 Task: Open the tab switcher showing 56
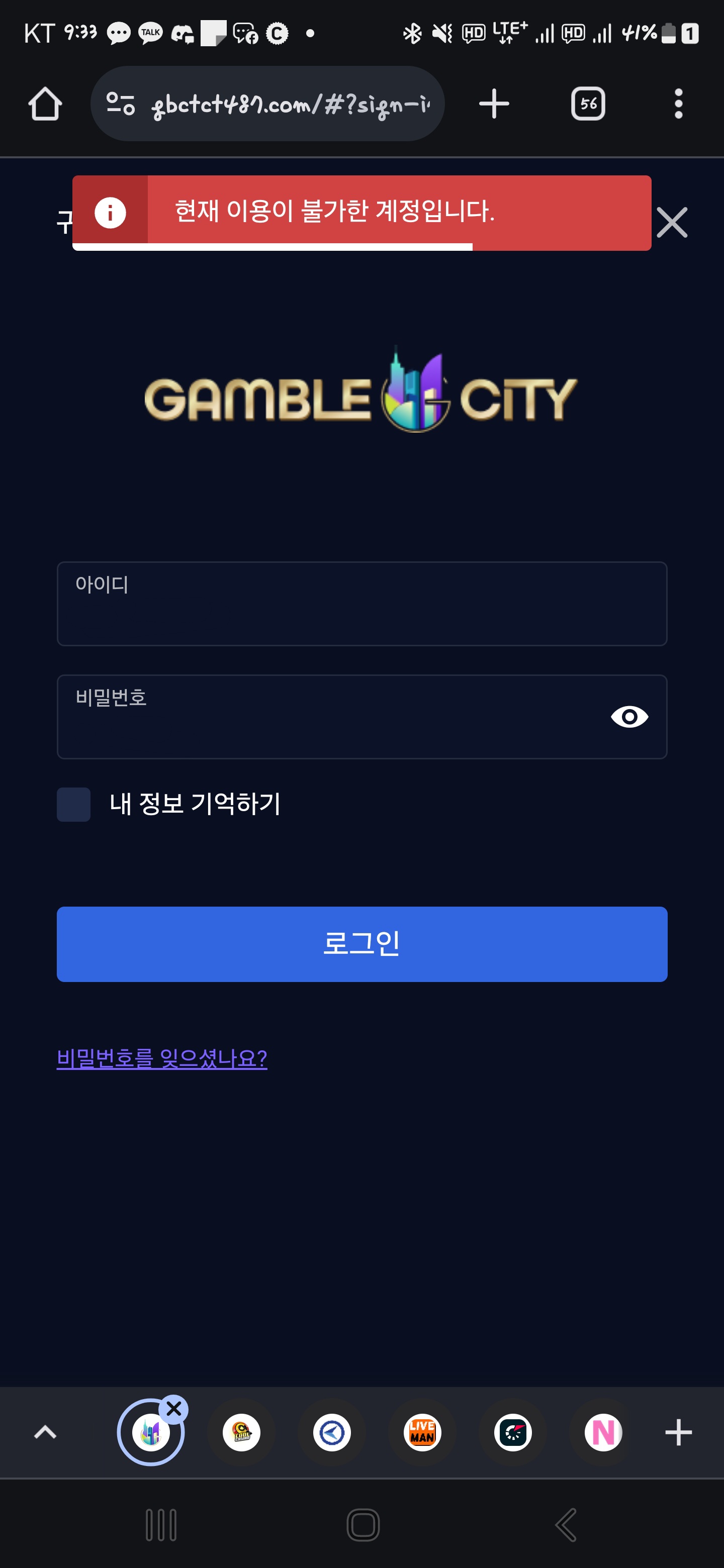click(588, 104)
